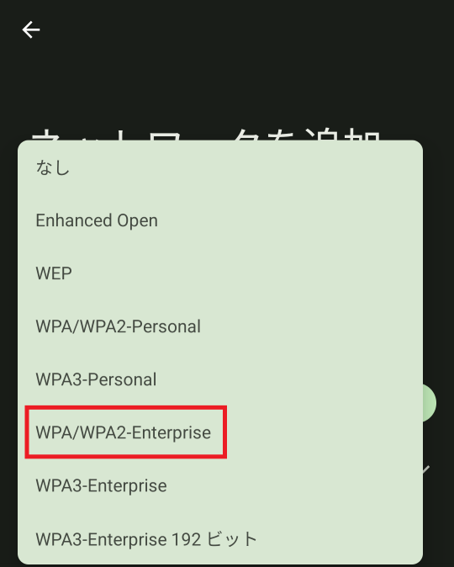Select the なし security option
Image resolution: width=454 pixels, height=567 pixels.
[220, 167]
